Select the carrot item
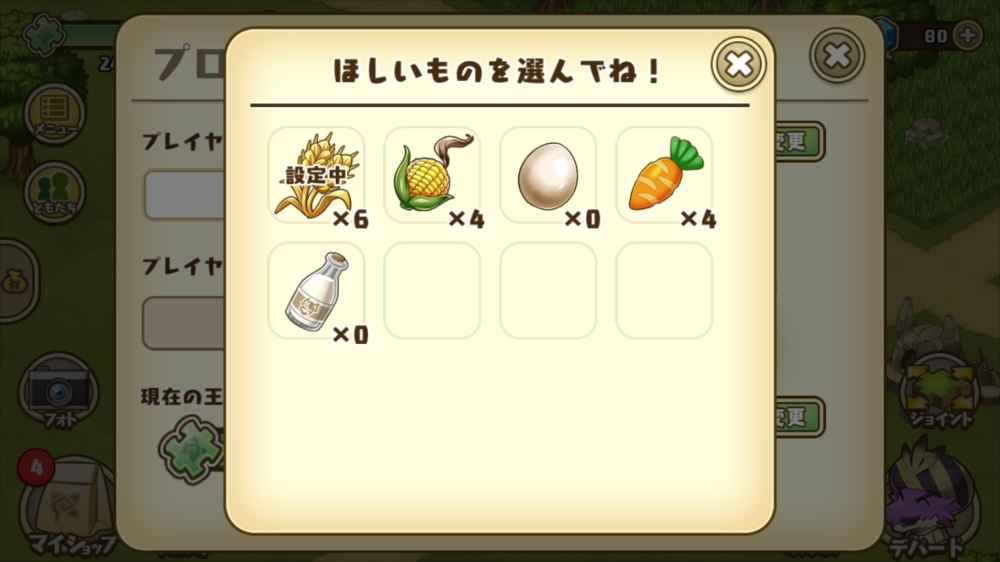1000x562 pixels. (664, 175)
